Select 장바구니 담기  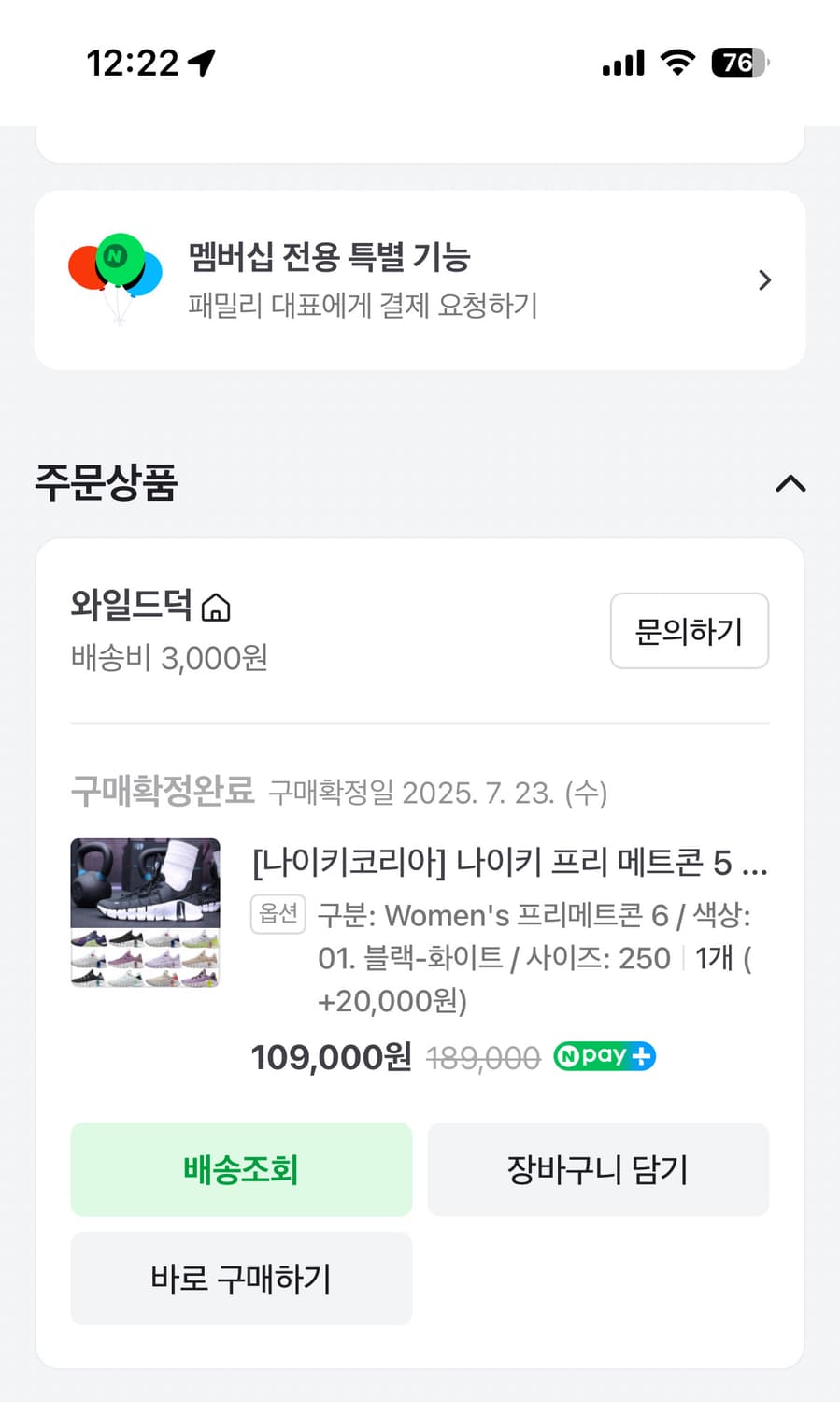(597, 1169)
